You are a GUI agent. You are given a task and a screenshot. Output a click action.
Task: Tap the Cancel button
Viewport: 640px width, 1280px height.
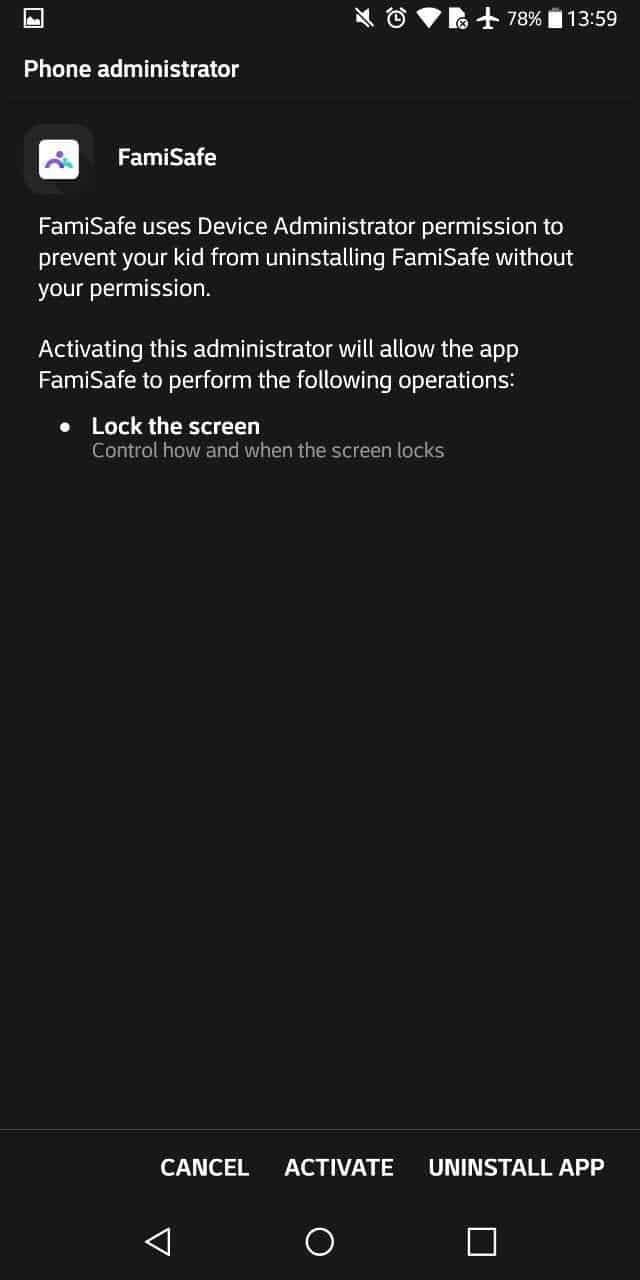pos(204,1167)
